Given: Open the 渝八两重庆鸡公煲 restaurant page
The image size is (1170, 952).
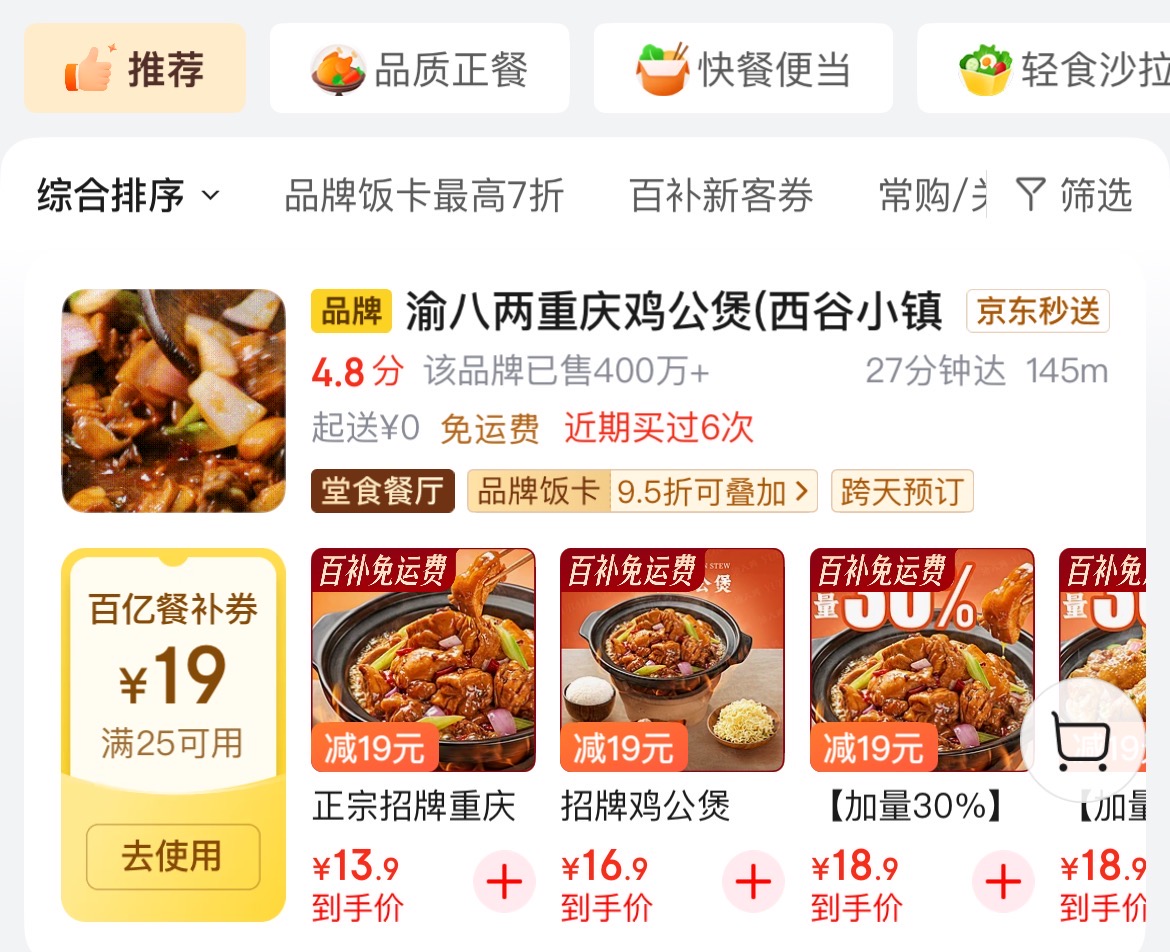Looking at the screenshot, I should tap(673, 313).
